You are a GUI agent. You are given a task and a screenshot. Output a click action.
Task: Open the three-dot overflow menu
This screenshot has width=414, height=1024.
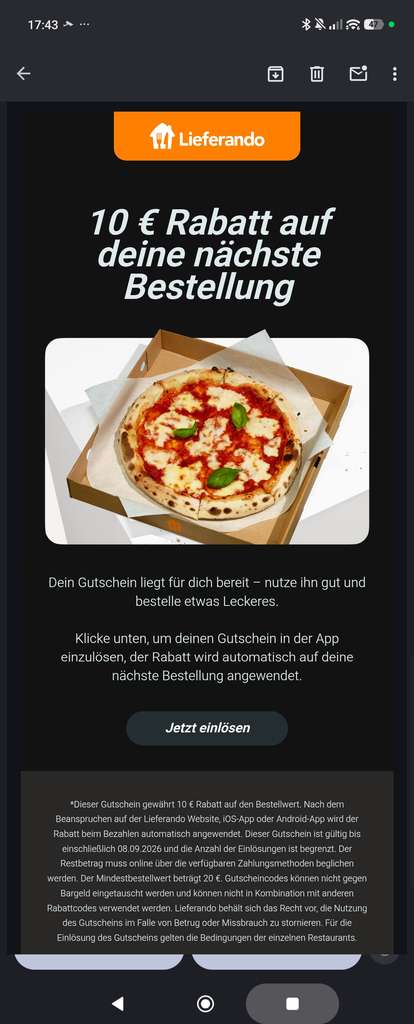[394, 74]
